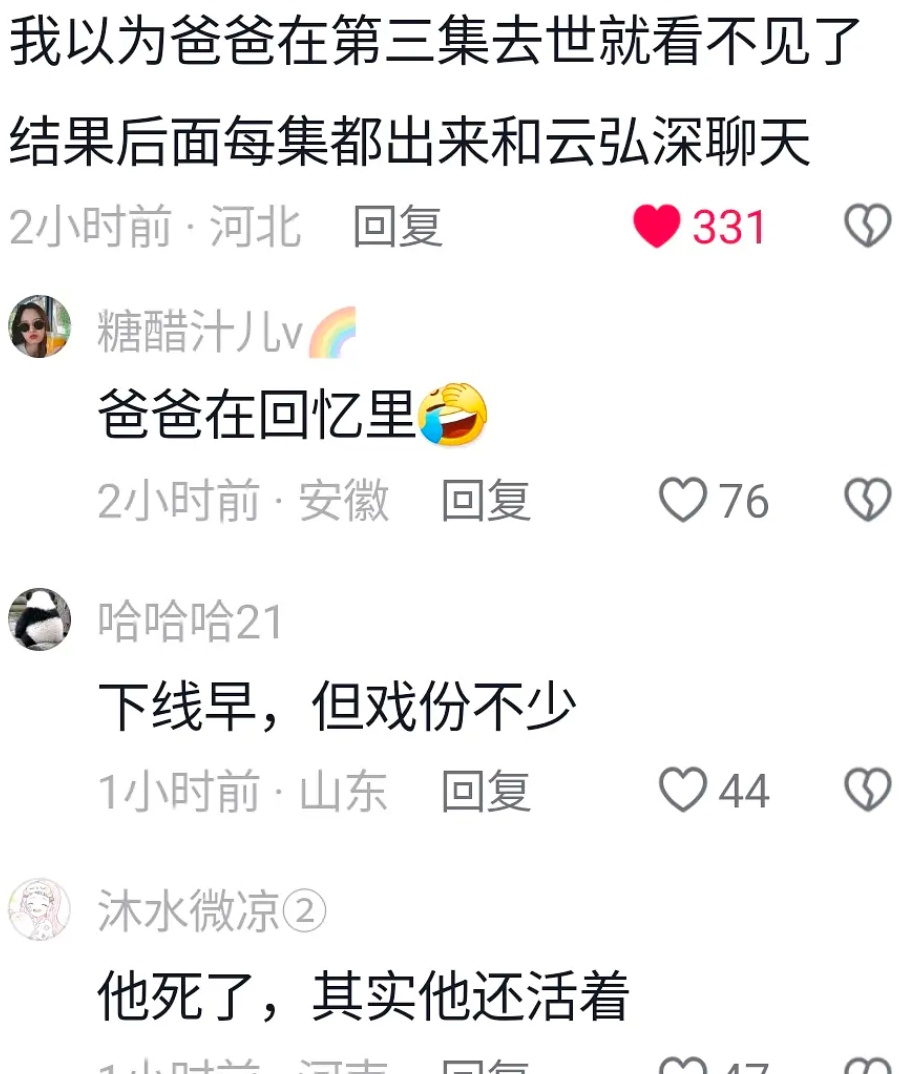View 沐水微凉's username profile
Screen dimensions: 923x1074
pos(188,911)
